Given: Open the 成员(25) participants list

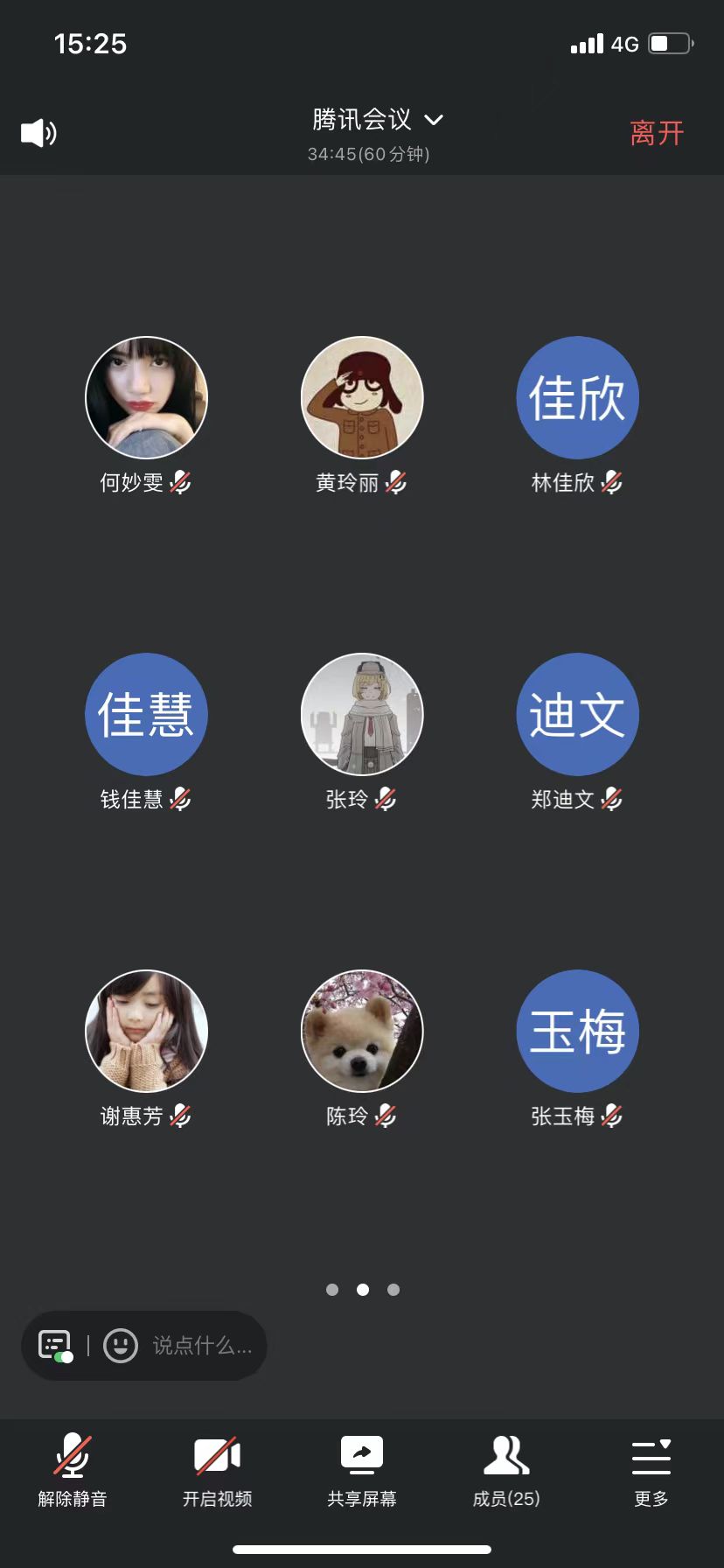Looking at the screenshot, I should [506, 1468].
